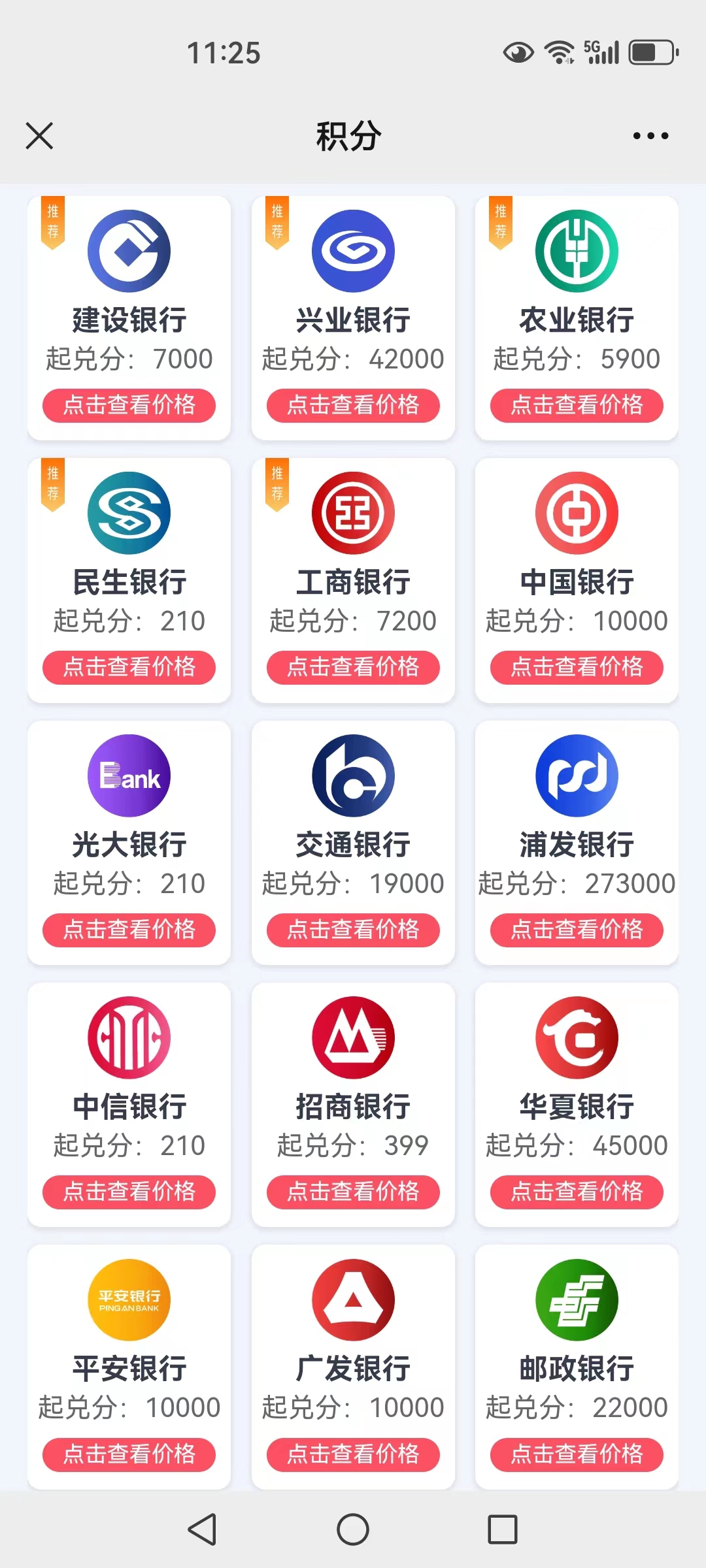Check 农业银行 price button
The height and width of the screenshot is (1568, 706).
tap(577, 405)
